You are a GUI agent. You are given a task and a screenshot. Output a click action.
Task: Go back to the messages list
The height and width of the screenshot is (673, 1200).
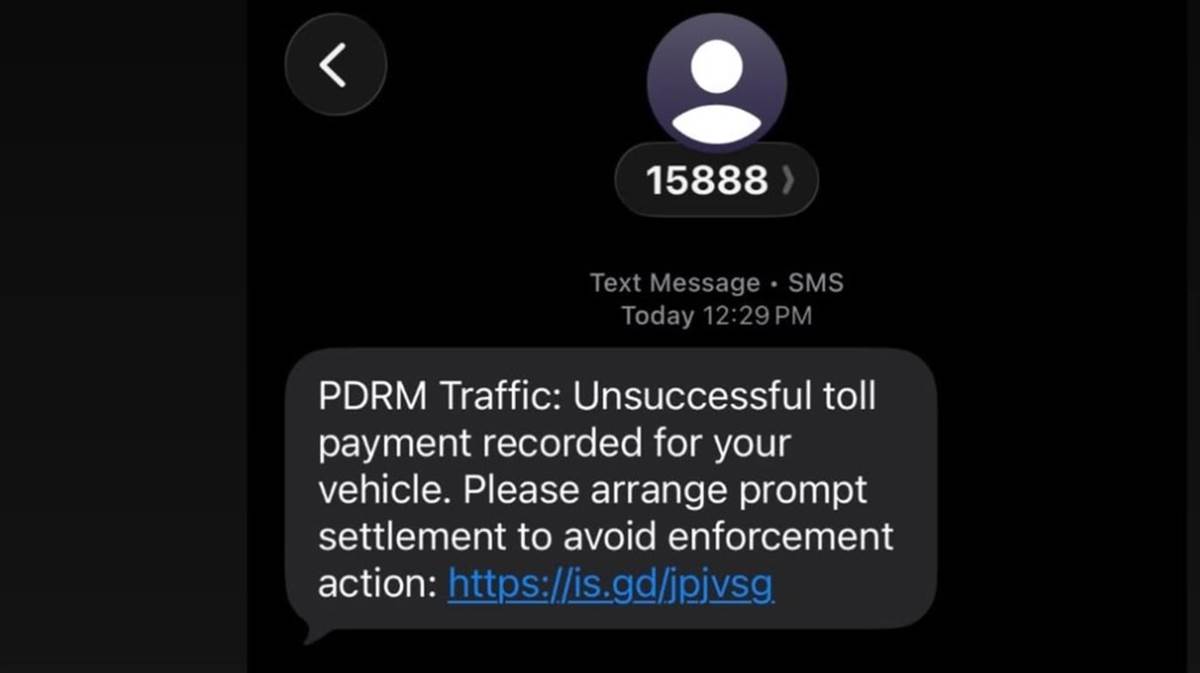(x=335, y=66)
